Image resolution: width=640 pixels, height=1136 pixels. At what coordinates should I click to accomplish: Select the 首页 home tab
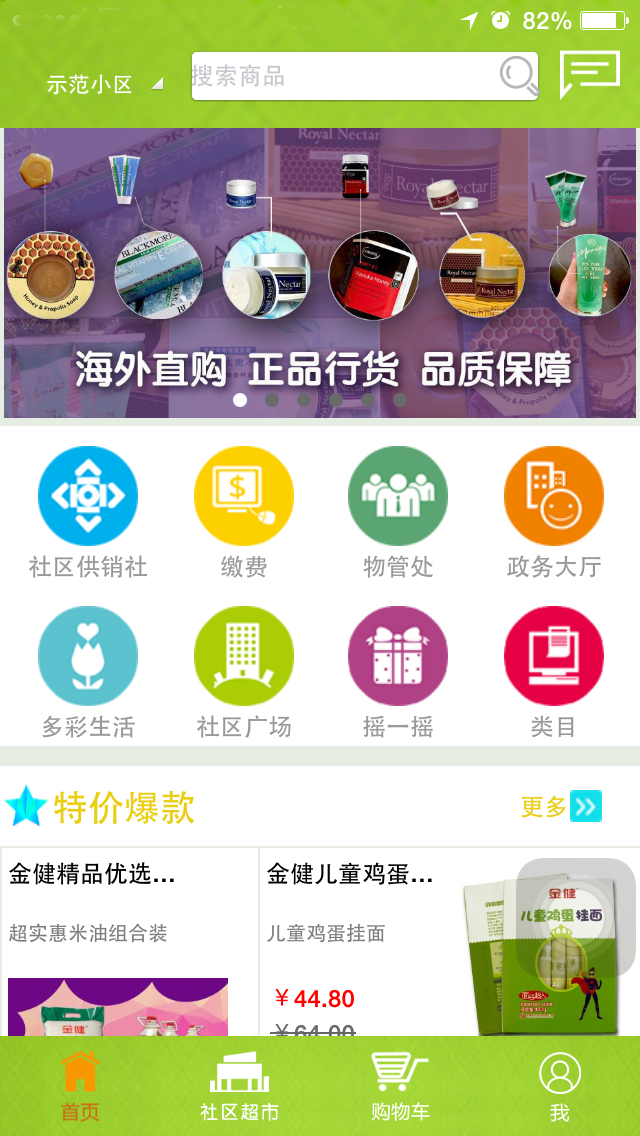(x=80, y=1086)
